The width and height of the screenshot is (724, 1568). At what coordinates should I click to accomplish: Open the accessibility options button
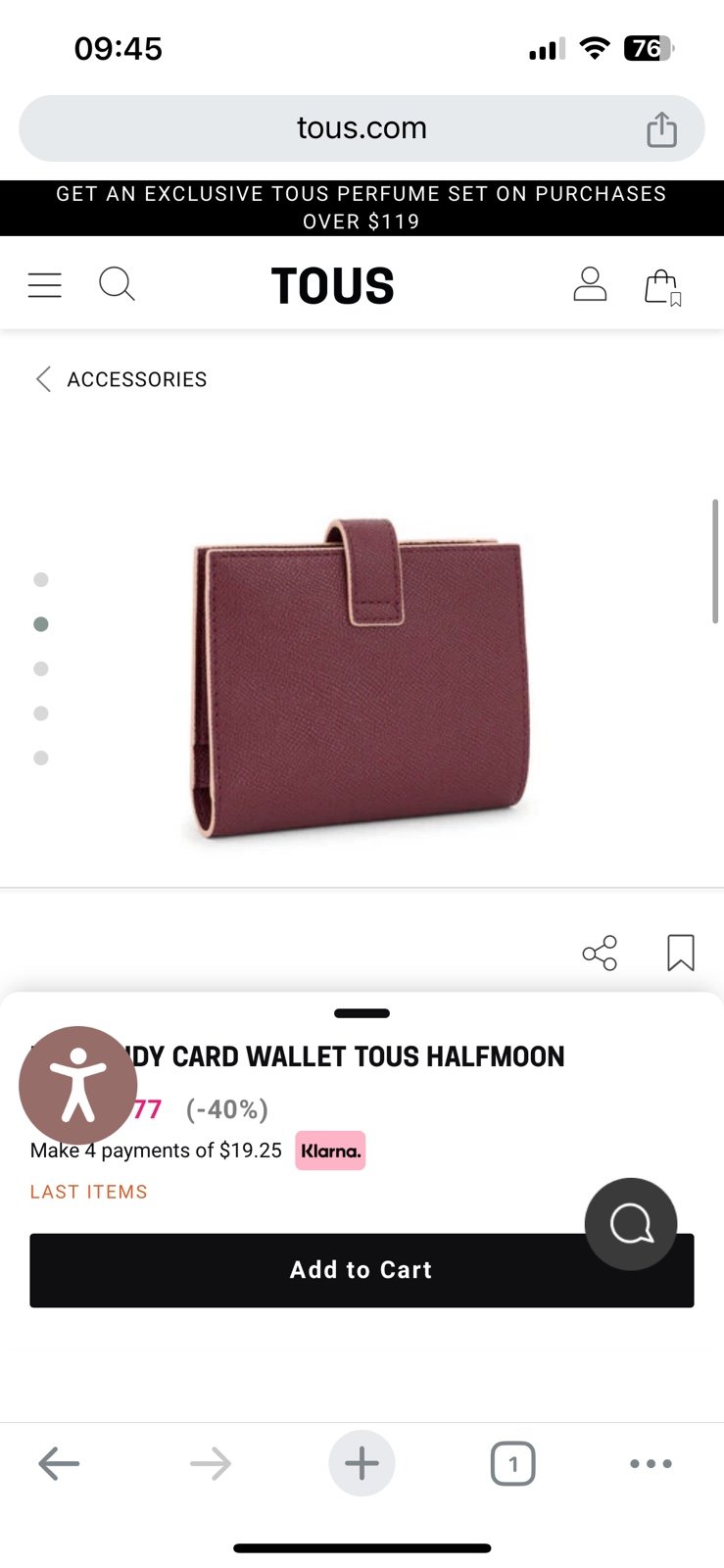78,1086
